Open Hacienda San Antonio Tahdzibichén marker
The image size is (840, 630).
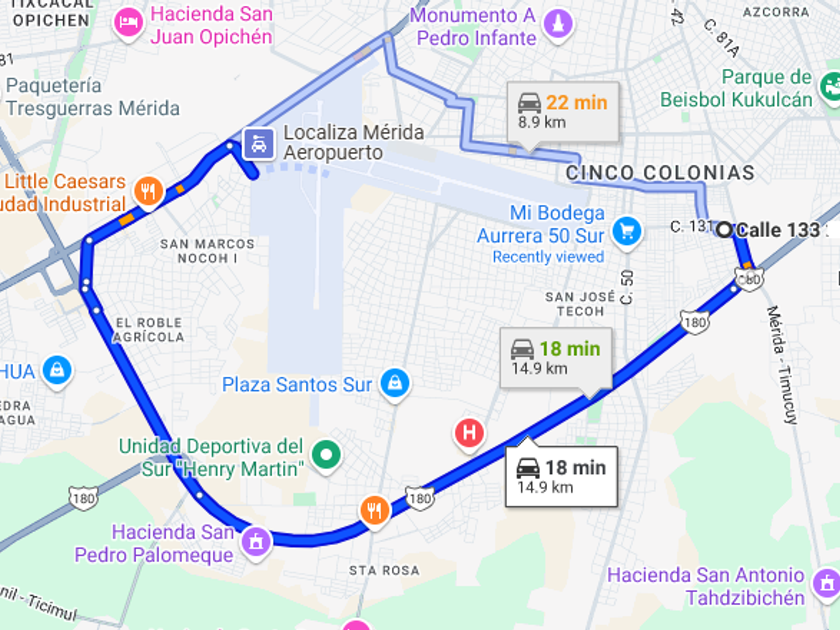[826, 583]
